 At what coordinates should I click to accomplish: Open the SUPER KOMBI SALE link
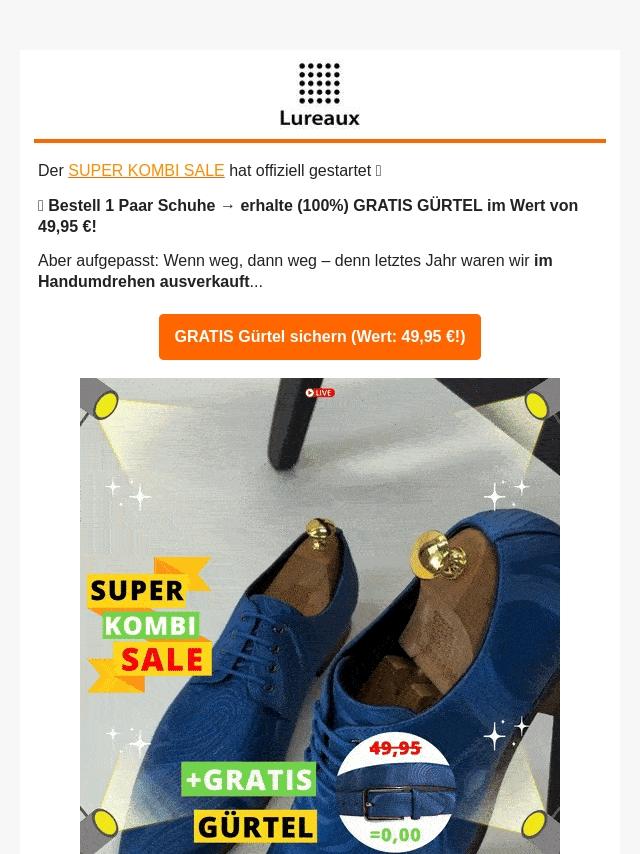coord(146,171)
